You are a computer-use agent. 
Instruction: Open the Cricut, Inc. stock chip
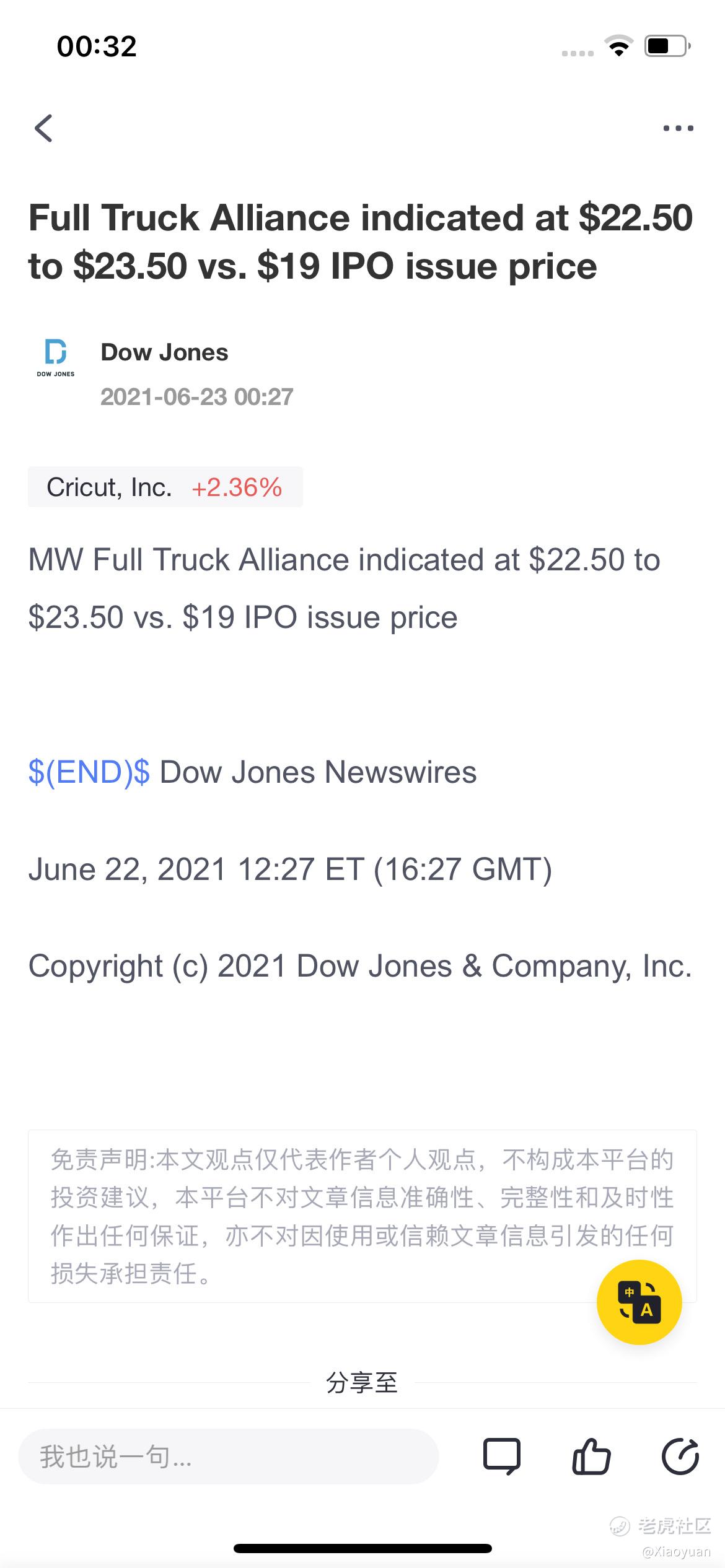[165, 487]
